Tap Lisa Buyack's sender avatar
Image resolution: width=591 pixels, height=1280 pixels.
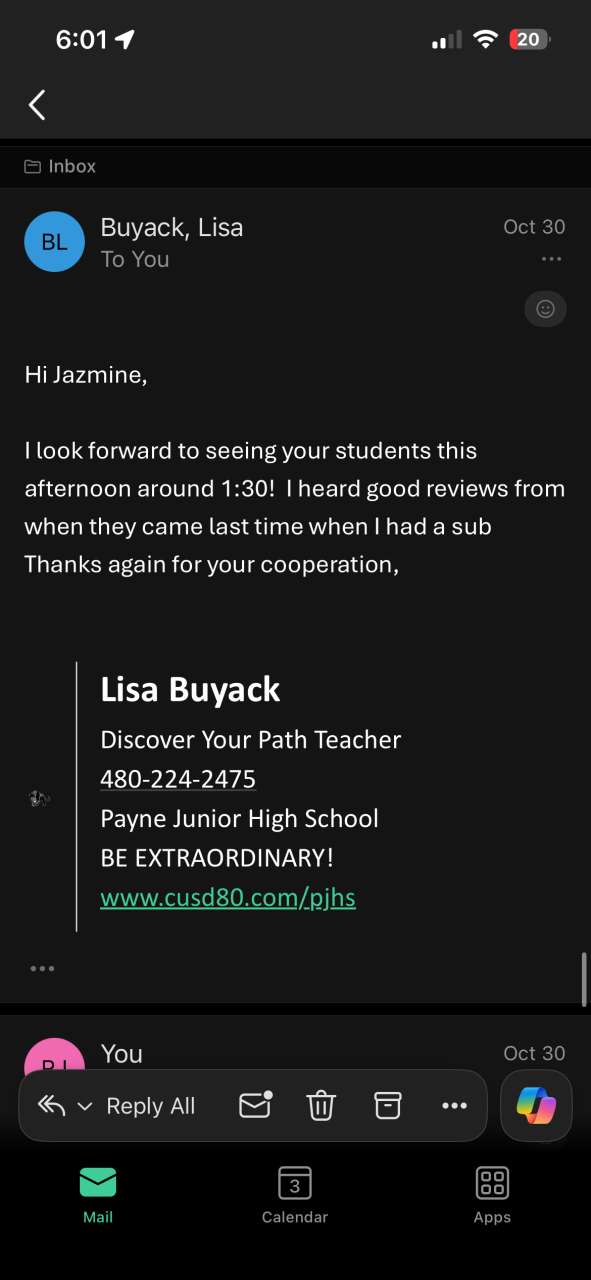coord(54,242)
